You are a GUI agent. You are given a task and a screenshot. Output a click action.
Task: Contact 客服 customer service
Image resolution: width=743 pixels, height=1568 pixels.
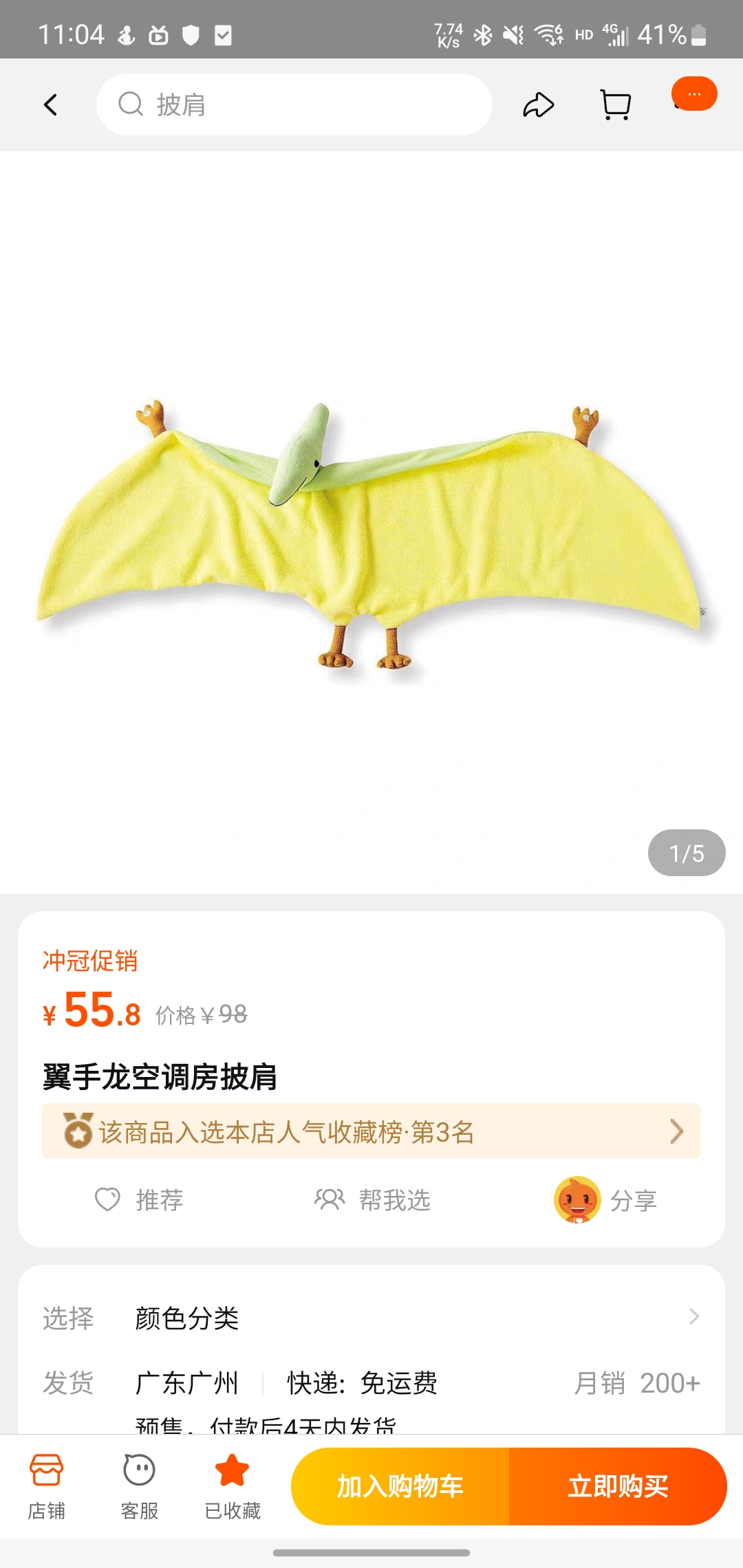point(140,1485)
